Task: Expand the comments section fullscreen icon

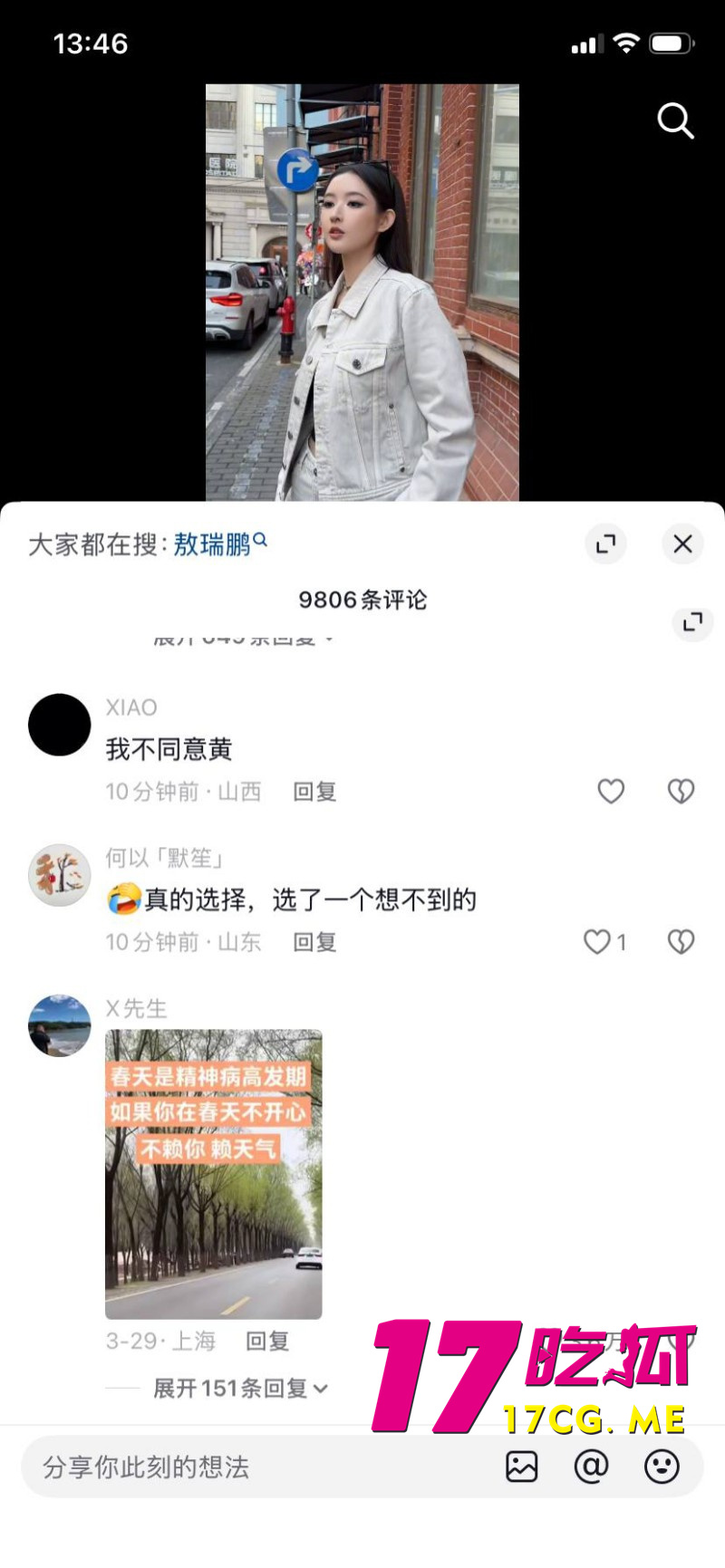Action: click(692, 622)
